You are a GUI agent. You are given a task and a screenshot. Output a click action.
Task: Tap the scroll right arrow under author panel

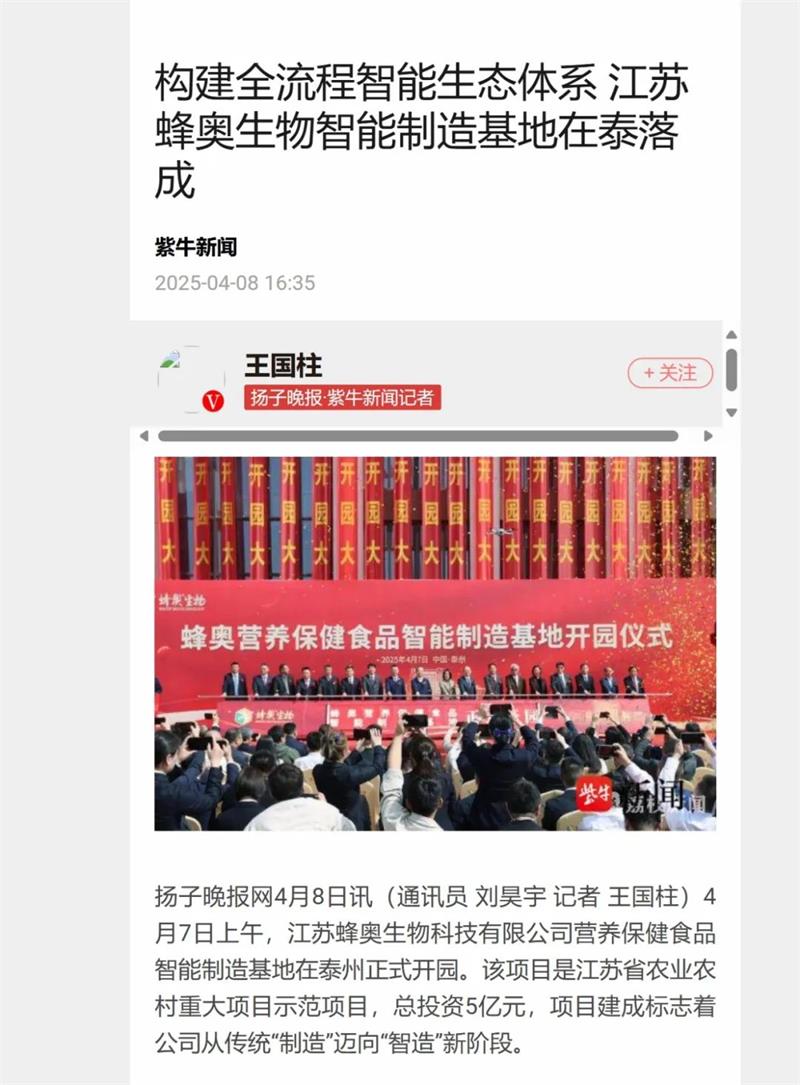pos(708,436)
